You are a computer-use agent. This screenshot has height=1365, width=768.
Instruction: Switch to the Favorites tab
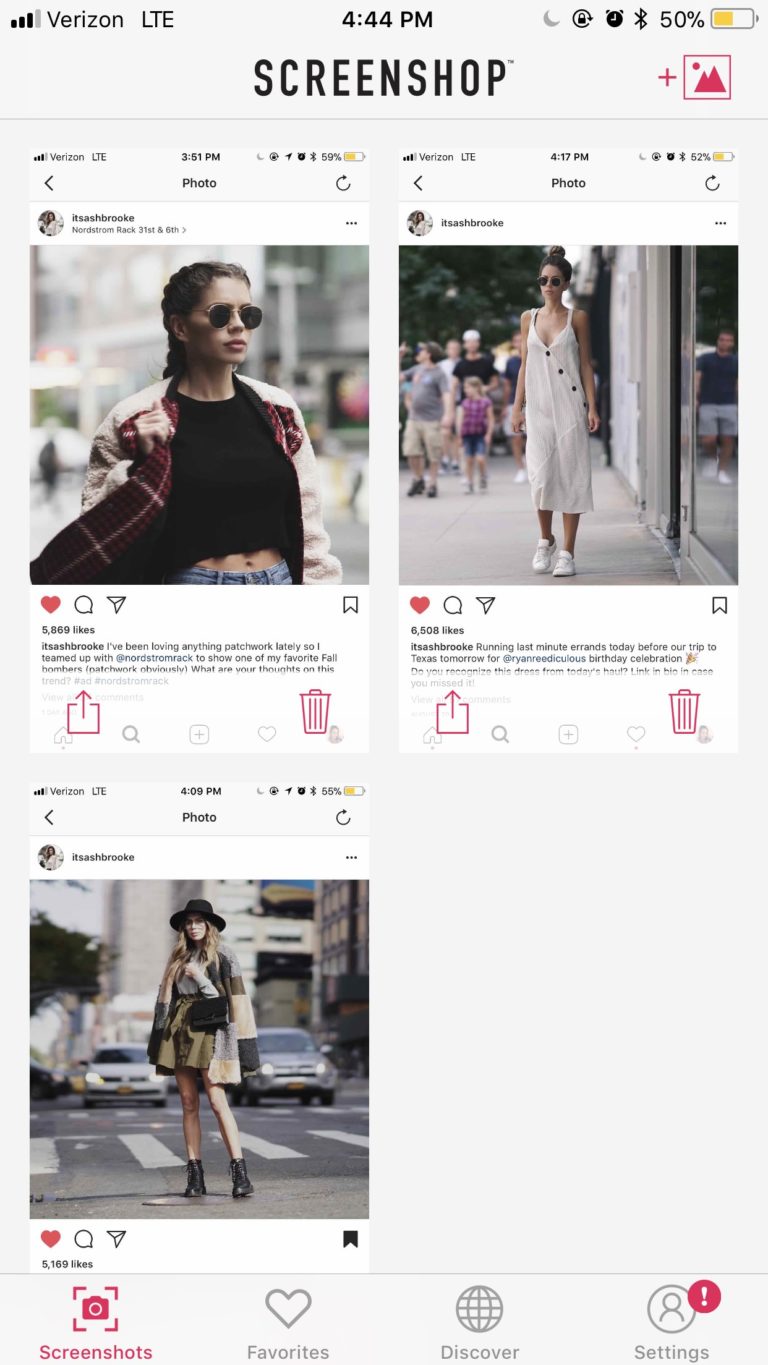click(288, 1322)
